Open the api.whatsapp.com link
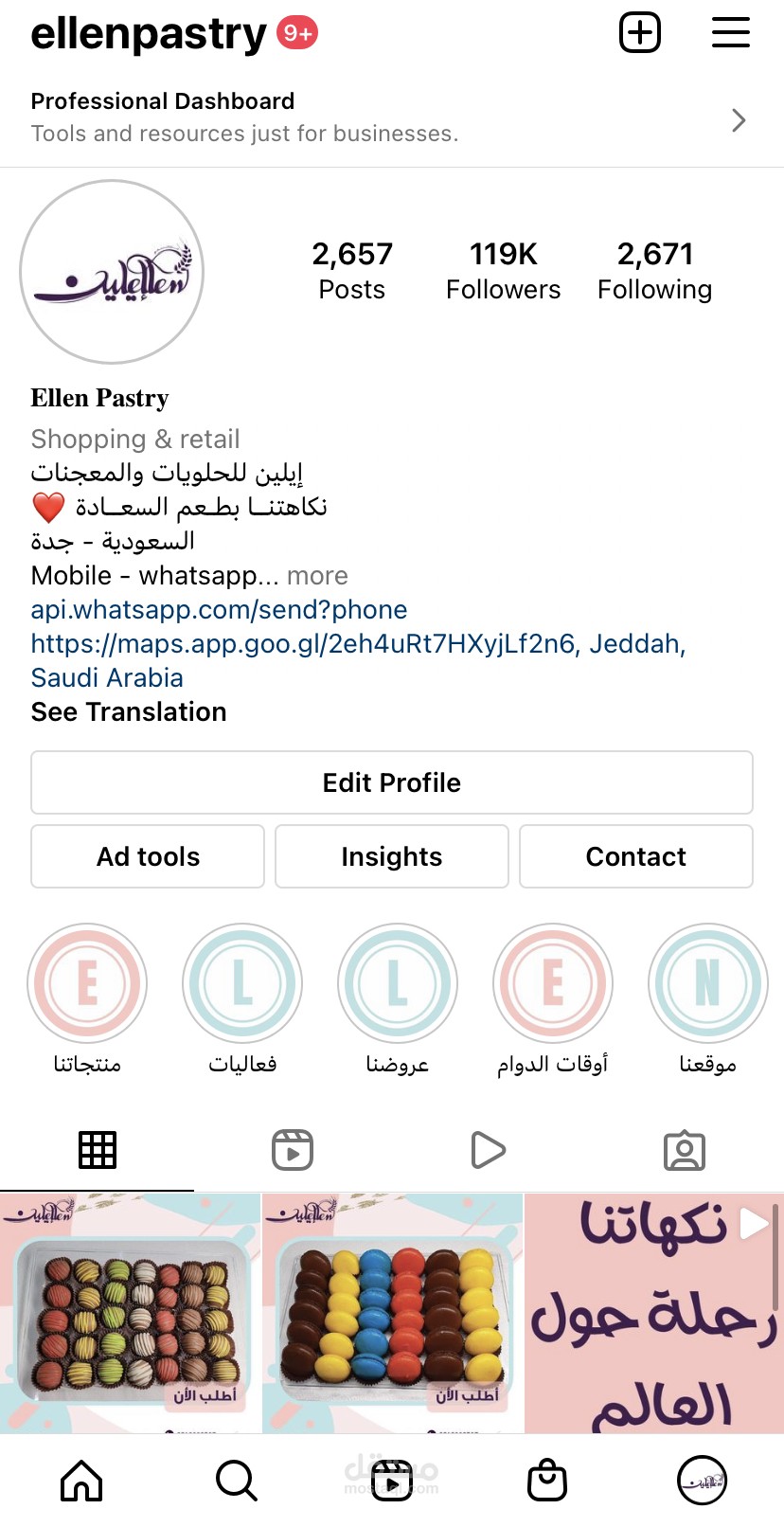The height and width of the screenshot is (1527, 784). point(219,610)
